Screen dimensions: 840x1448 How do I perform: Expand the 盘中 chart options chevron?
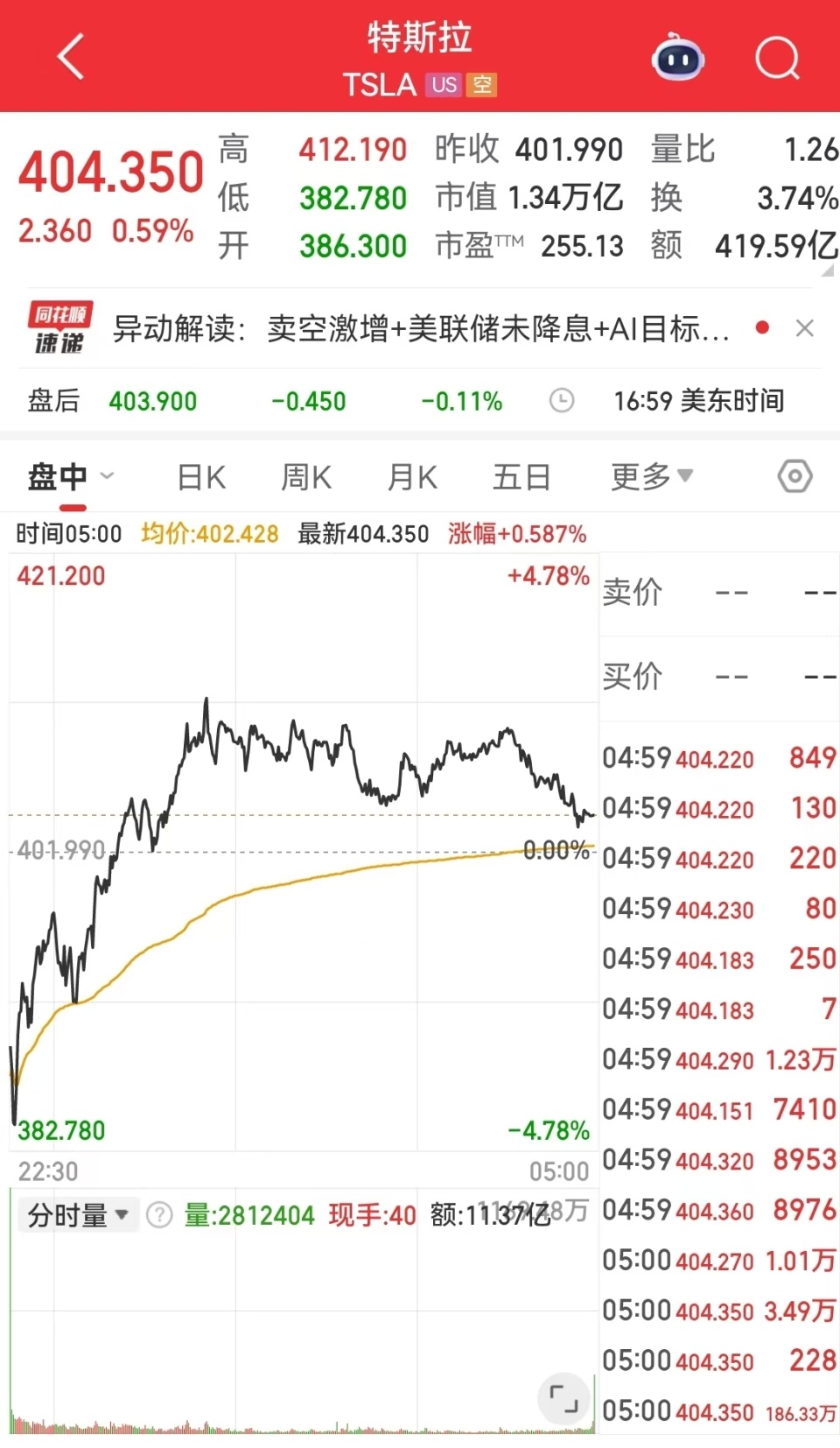coord(107,476)
